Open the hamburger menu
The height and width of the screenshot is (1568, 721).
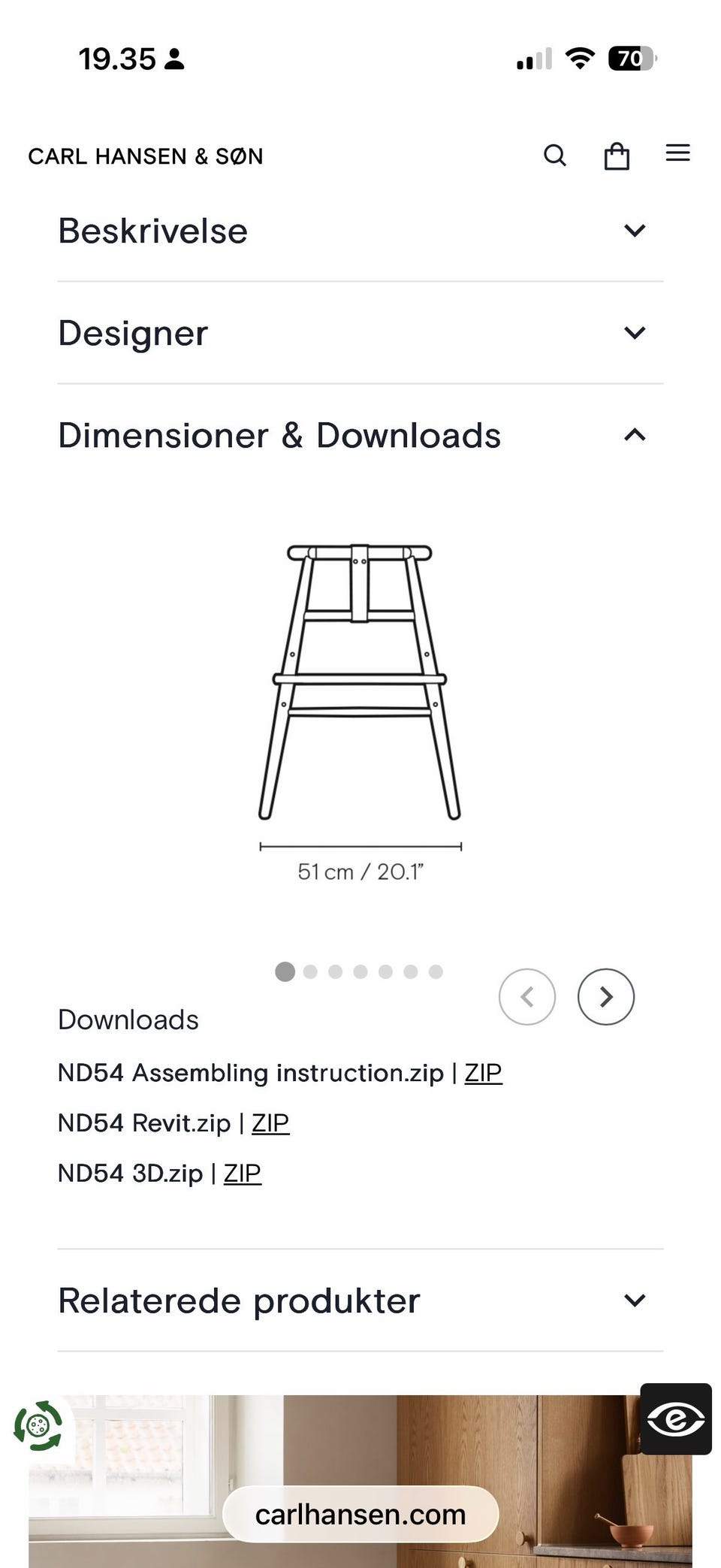[x=677, y=153]
